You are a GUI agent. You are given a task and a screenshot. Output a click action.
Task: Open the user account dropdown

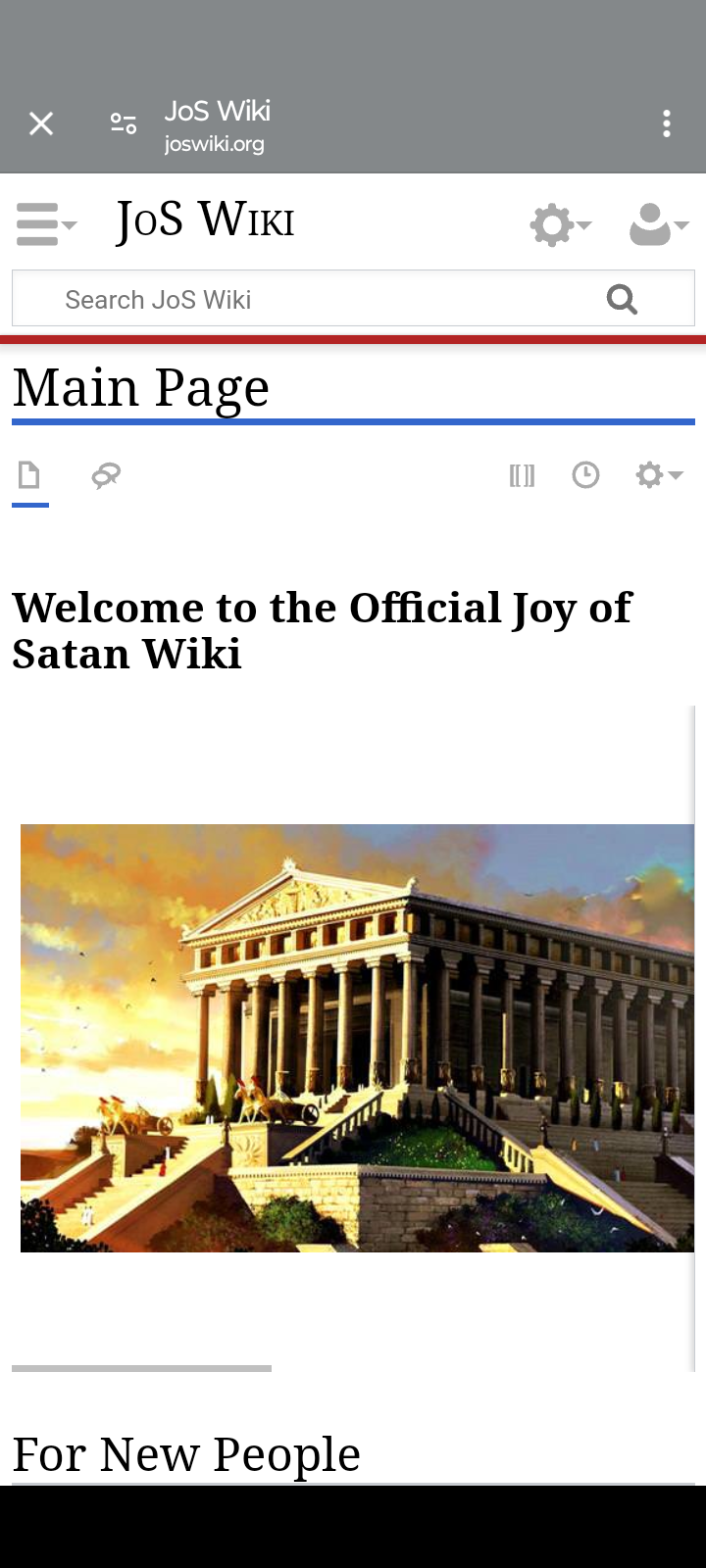tap(659, 224)
